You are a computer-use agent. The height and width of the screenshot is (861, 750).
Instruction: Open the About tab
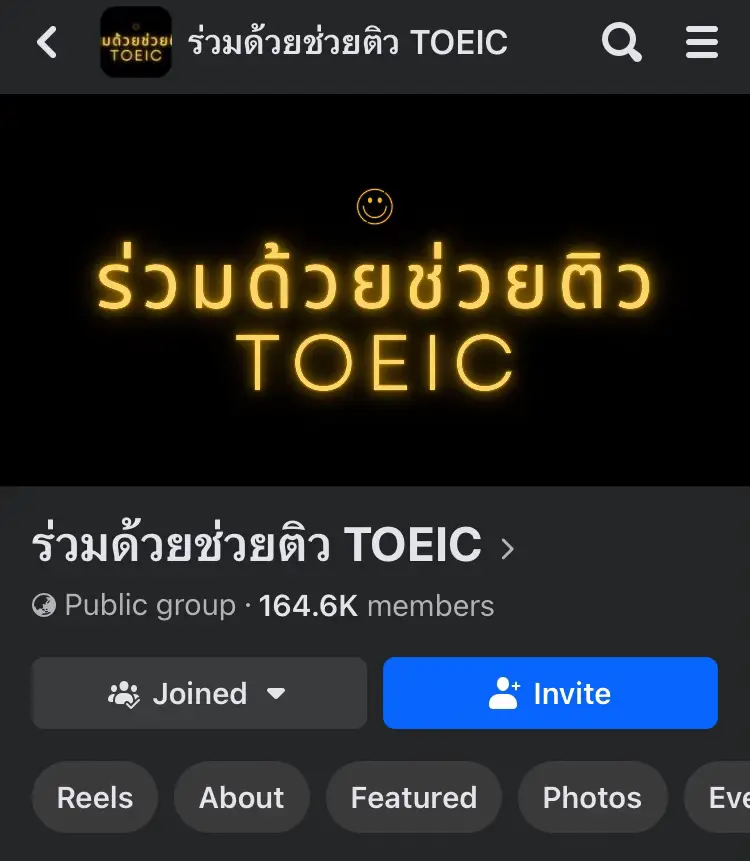pos(241,797)
